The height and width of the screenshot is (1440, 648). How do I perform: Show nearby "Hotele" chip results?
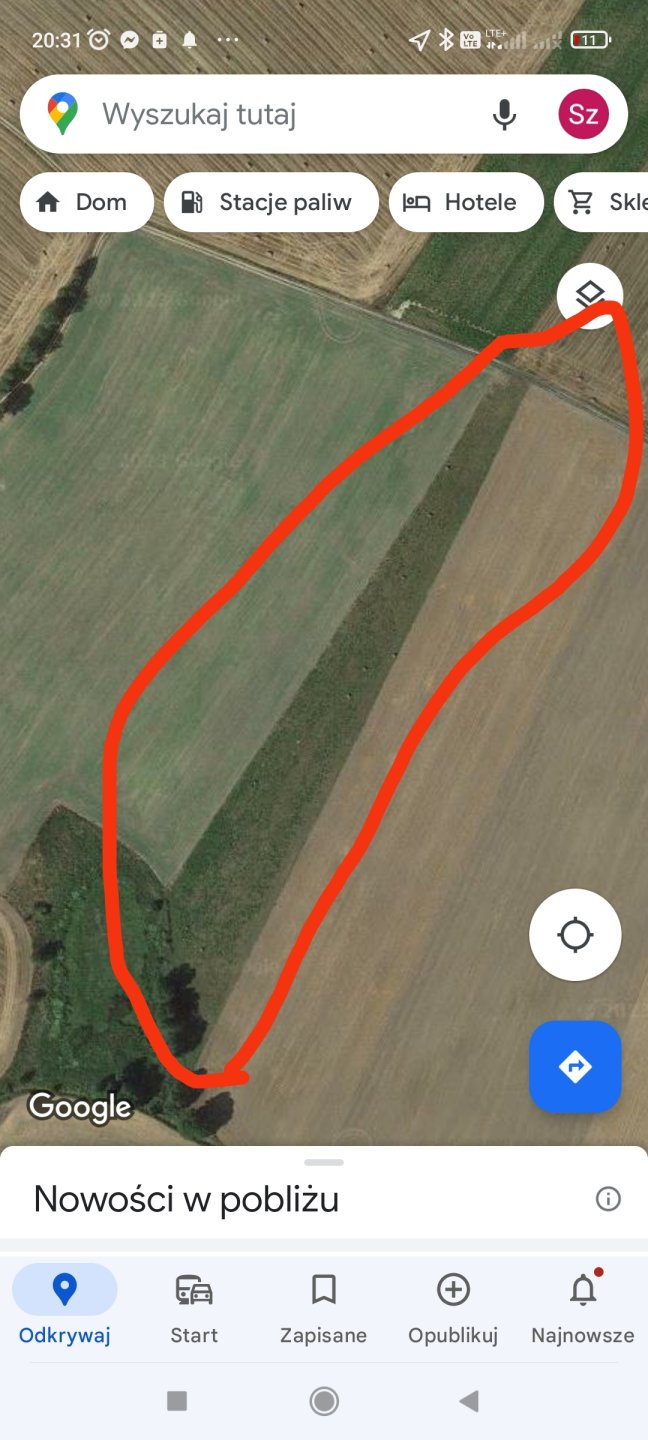pyautogui.click(x=466, y=202)
